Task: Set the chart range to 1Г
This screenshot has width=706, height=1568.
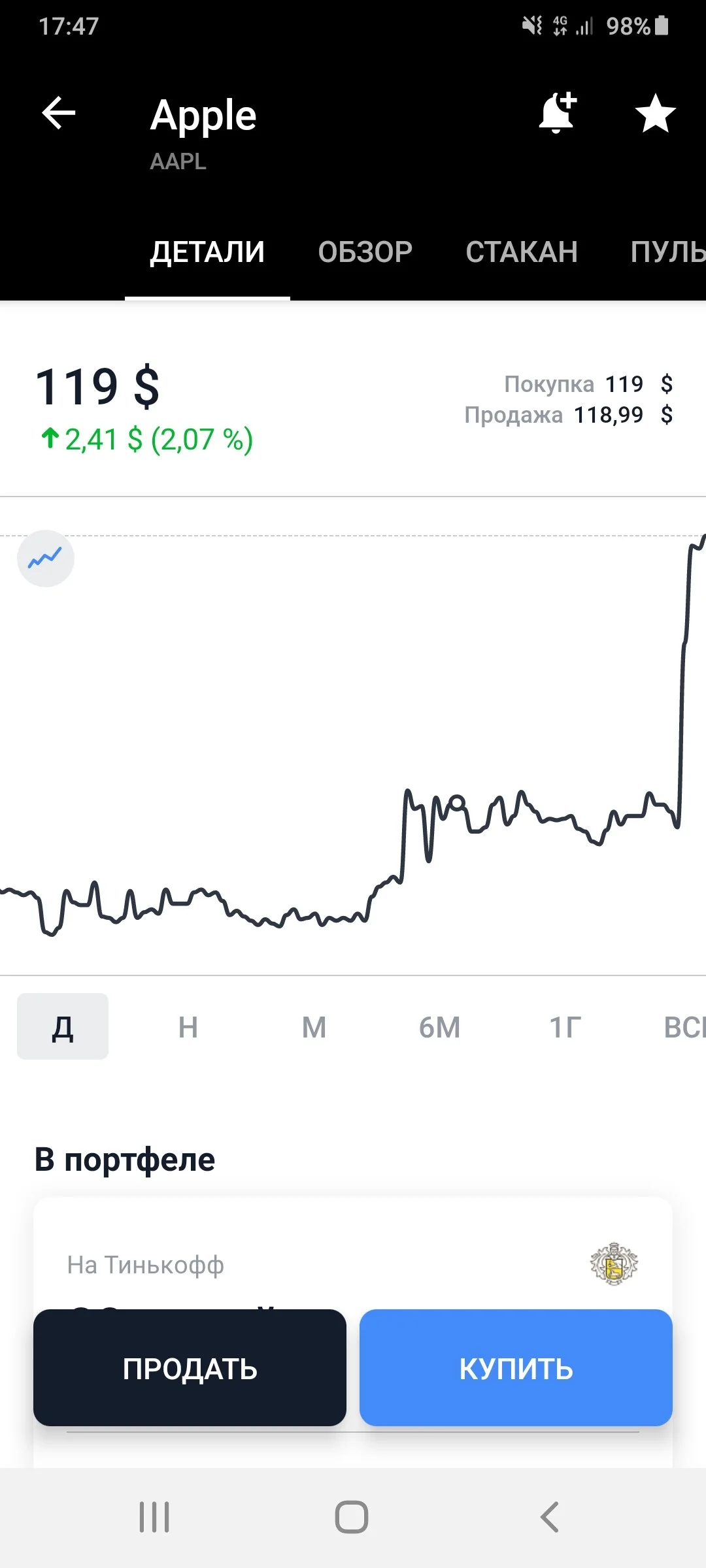Action: pyautogui.click(x=565, y=1027)
